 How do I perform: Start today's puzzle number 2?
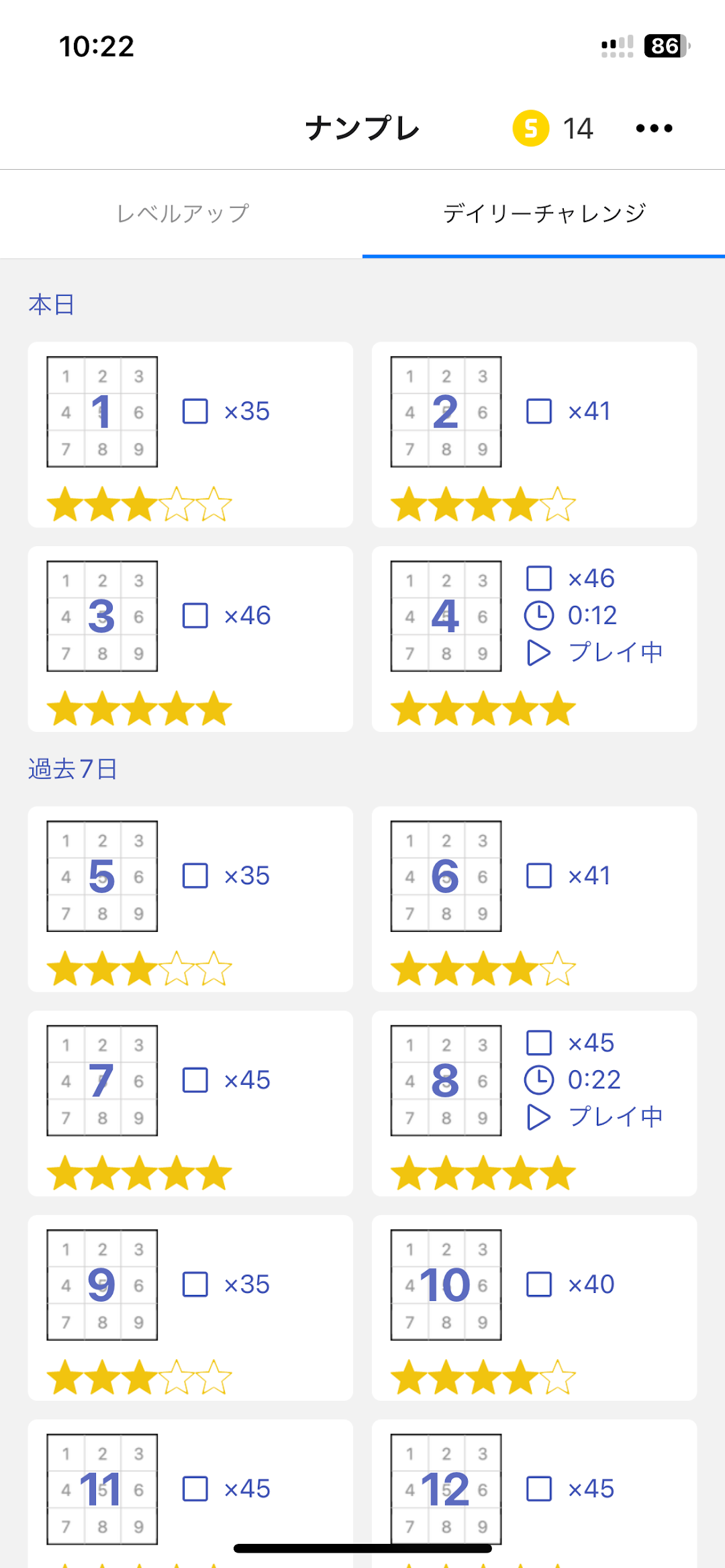(534, 435)
